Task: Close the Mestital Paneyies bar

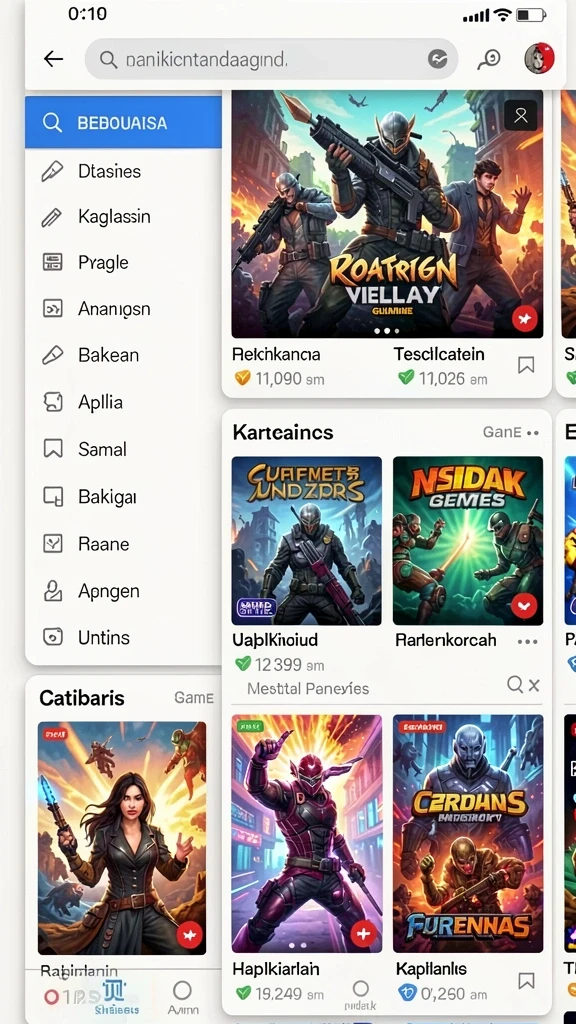Action: [x=534, y=685]
